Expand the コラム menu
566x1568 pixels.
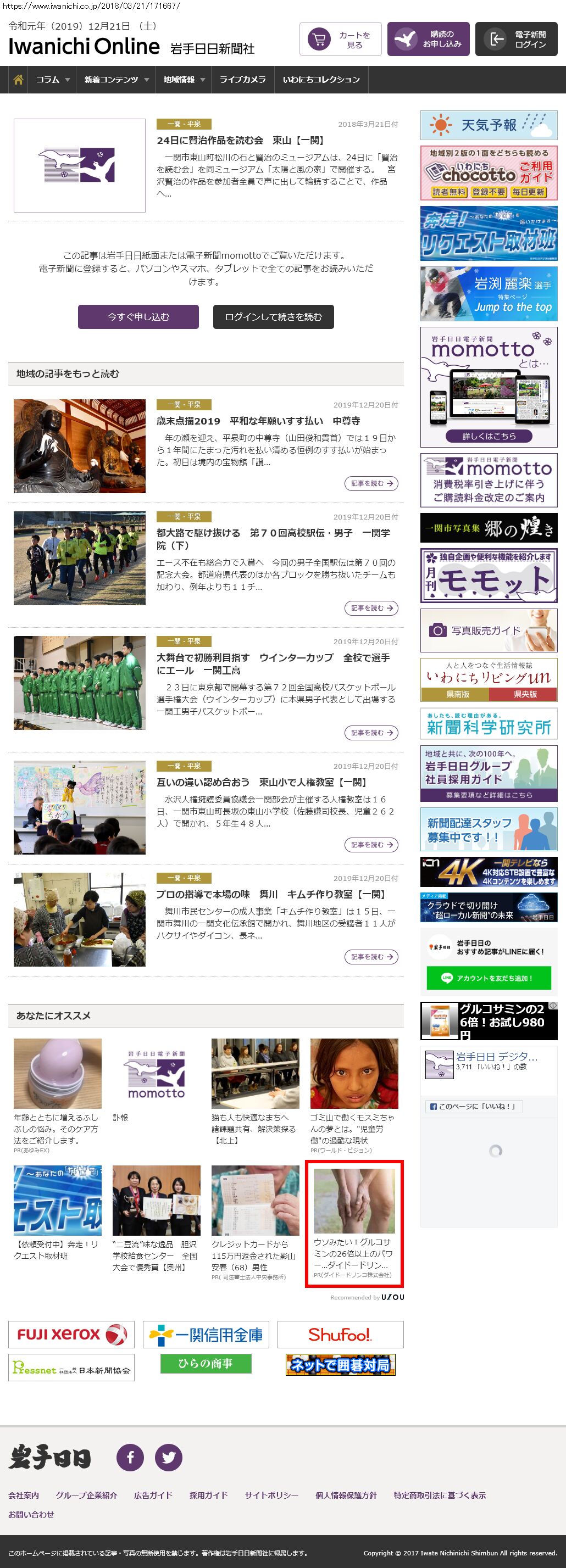click(x=52, y=80)
